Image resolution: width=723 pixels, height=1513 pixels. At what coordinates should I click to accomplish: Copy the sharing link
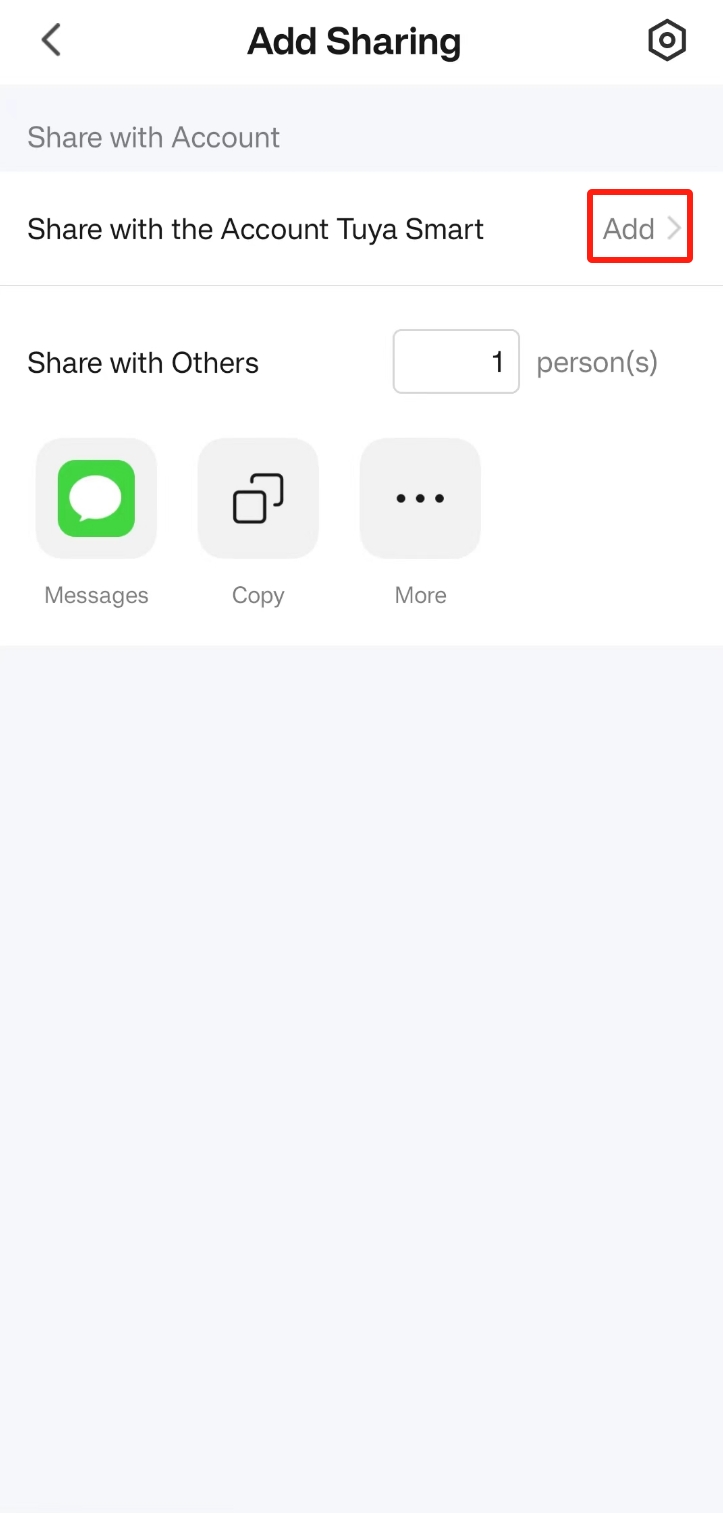tap(258, 498)
